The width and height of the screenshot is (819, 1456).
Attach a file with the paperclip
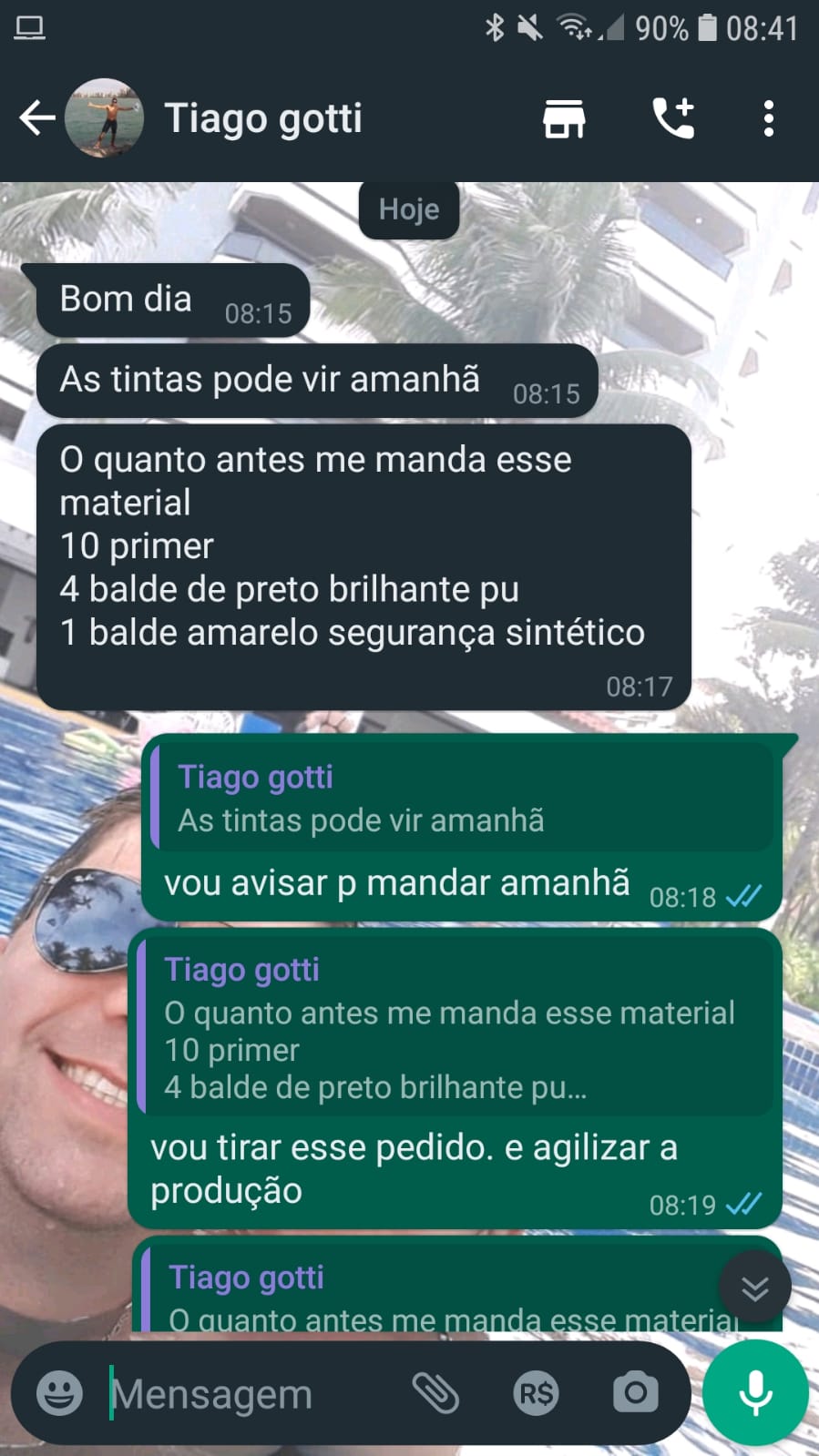coord(435,1393)
